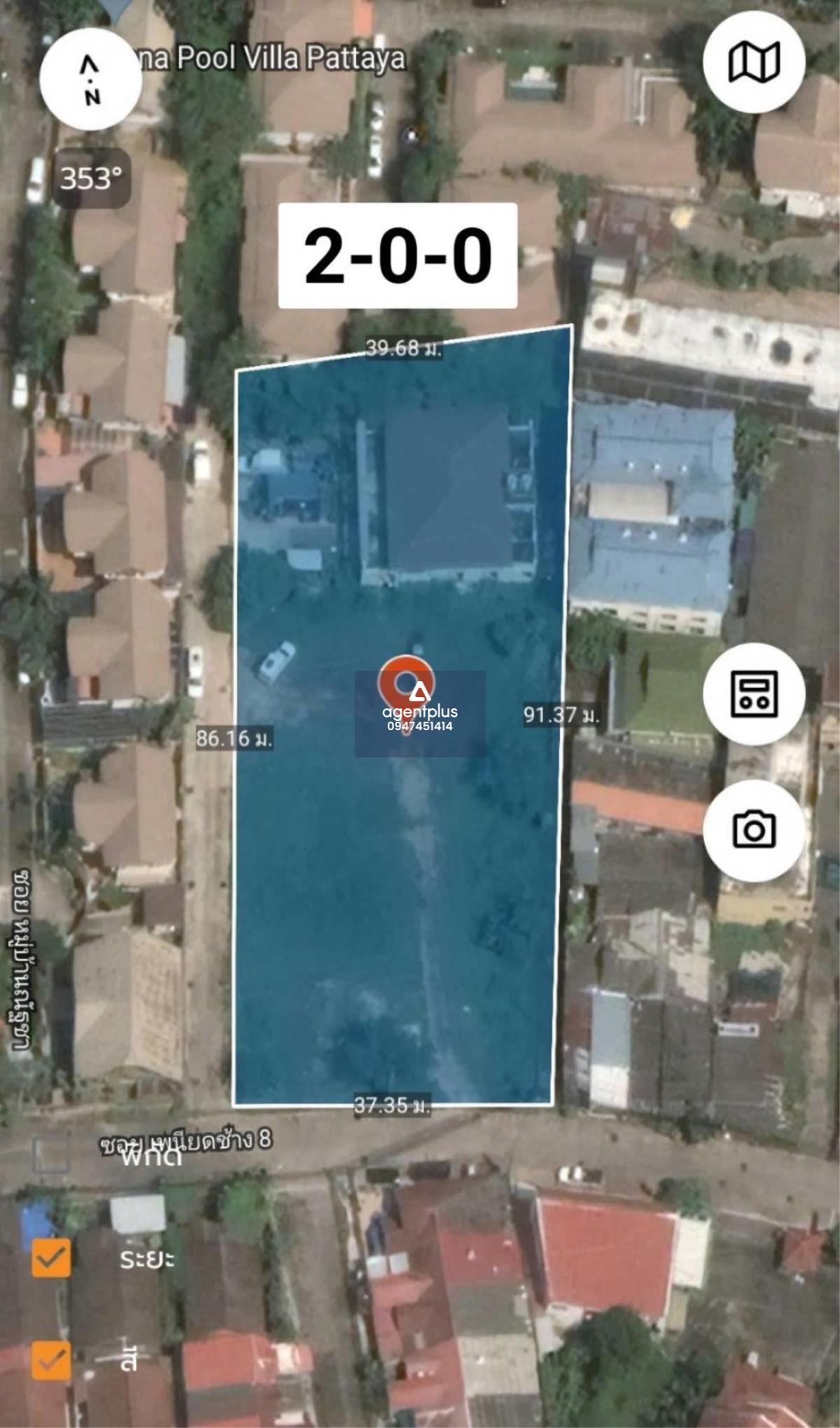Enable the พิกัด checkbox
The width and height of the screenshot is (840, 1428).
pyautogui.click(x=51, y=1154)
